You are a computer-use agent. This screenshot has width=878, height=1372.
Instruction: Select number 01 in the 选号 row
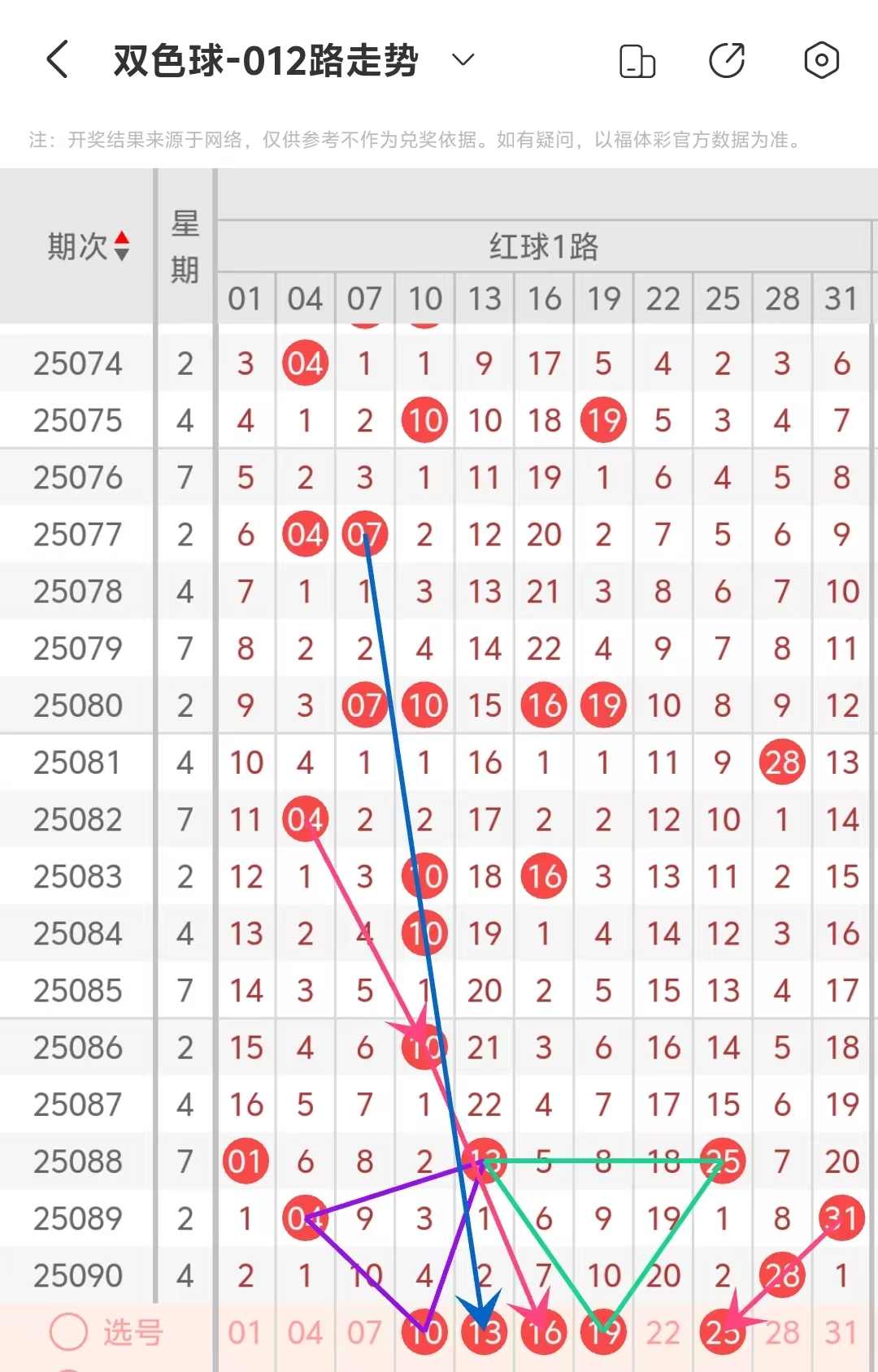click(x=245, y=1332)
